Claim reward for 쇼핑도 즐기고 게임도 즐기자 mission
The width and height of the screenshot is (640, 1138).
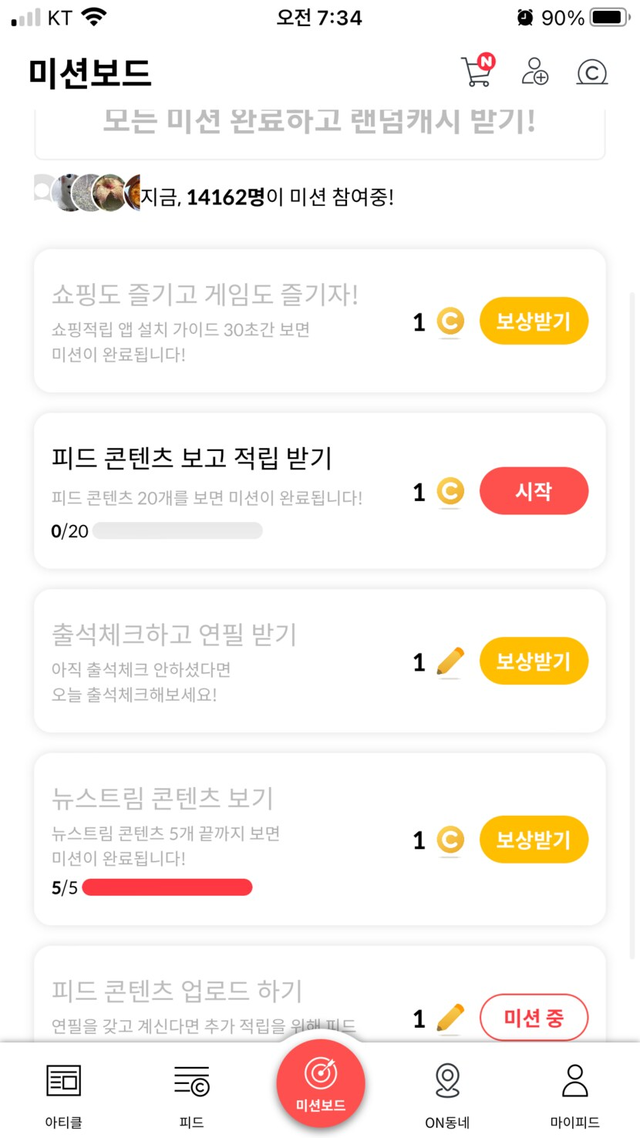[534, 321]
